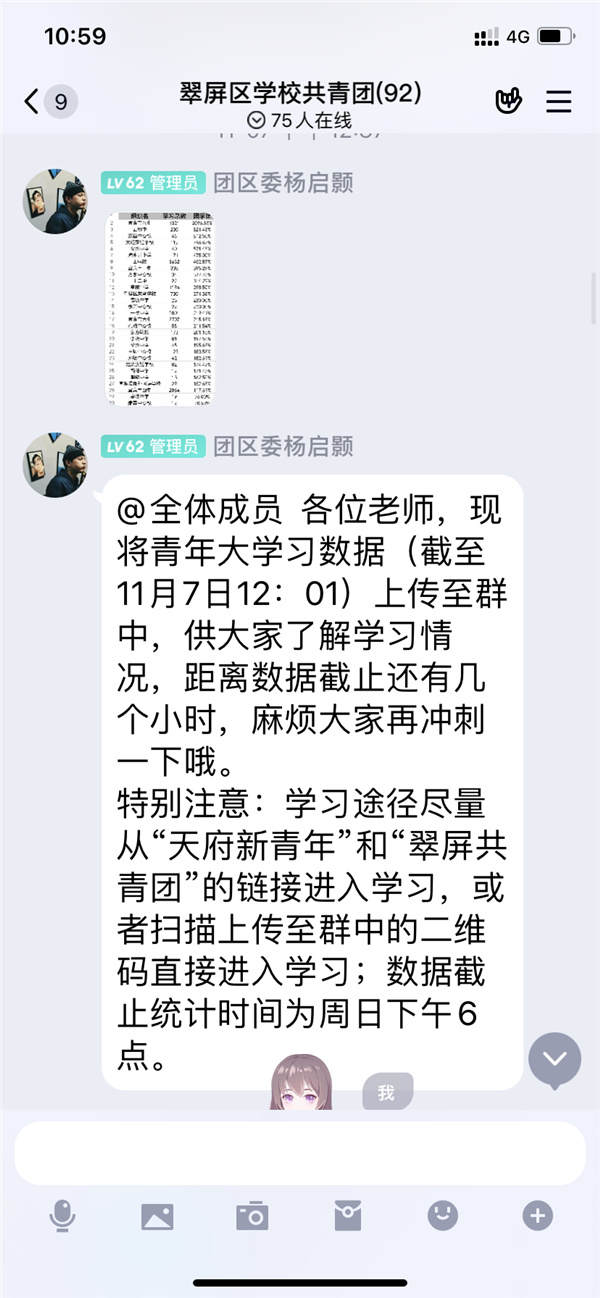This screenshot has width=600, height=1298.
Task: Open the camera to take a photo
Action: (252, 1216)
